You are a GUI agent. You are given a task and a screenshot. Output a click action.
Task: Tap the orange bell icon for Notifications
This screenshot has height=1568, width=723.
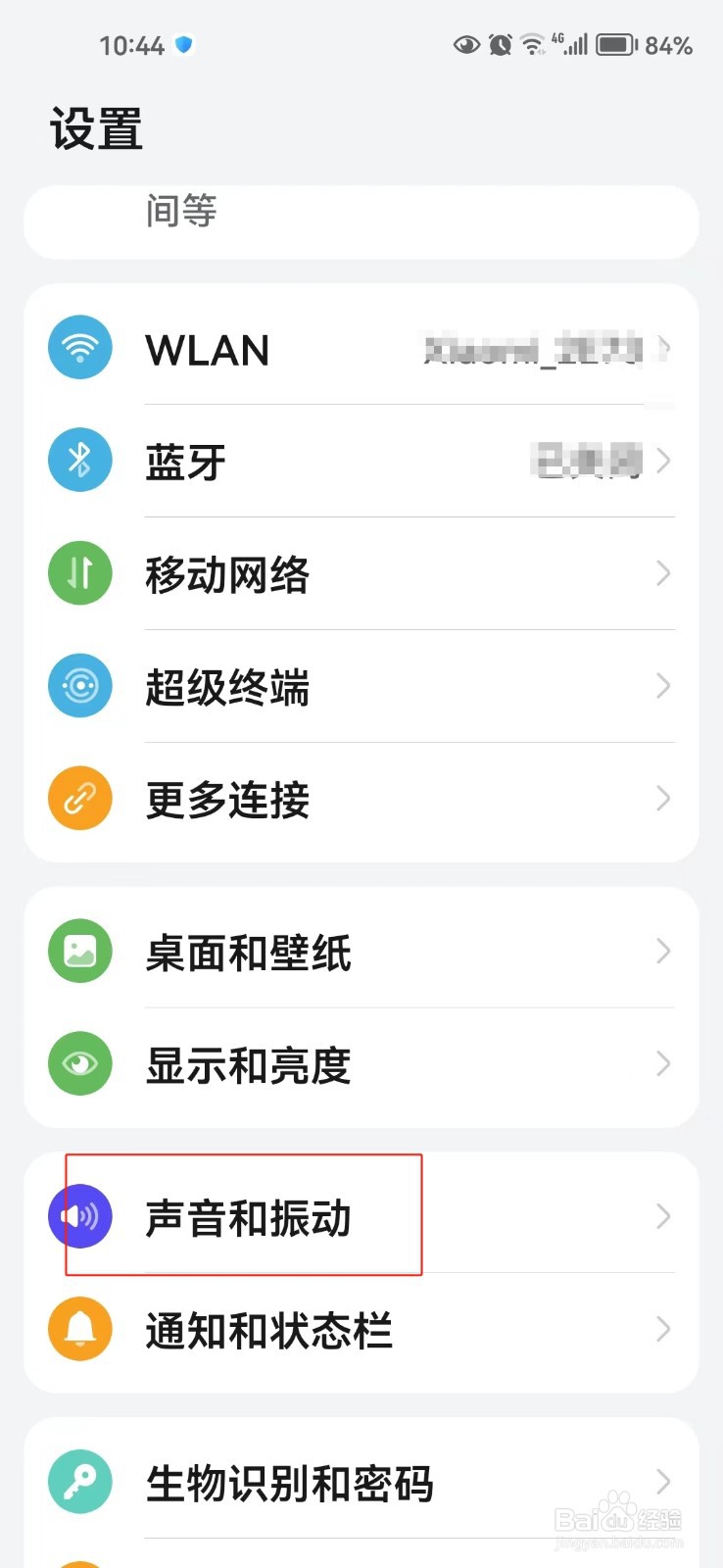[79, 1329]
